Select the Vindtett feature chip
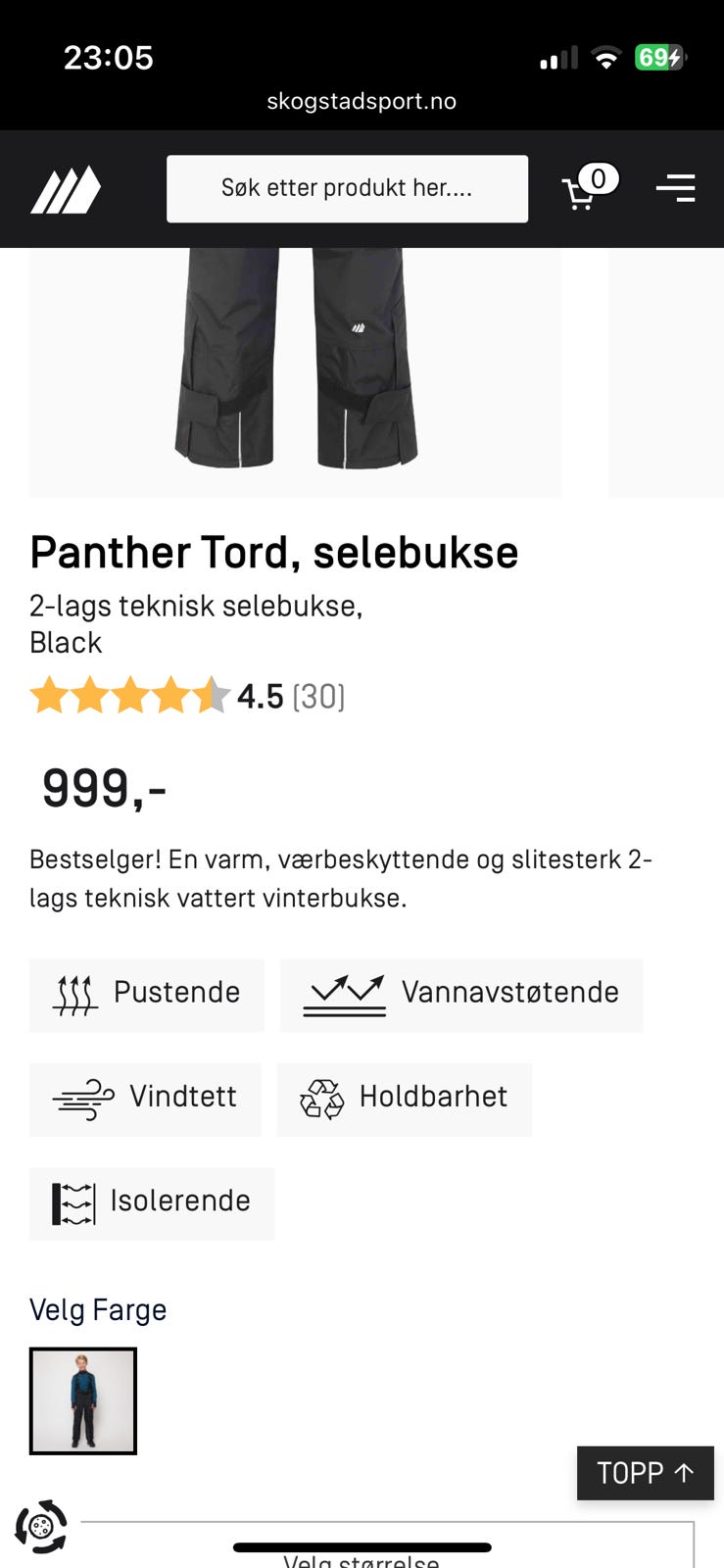724x1568 pixels. coord(145,1099)
